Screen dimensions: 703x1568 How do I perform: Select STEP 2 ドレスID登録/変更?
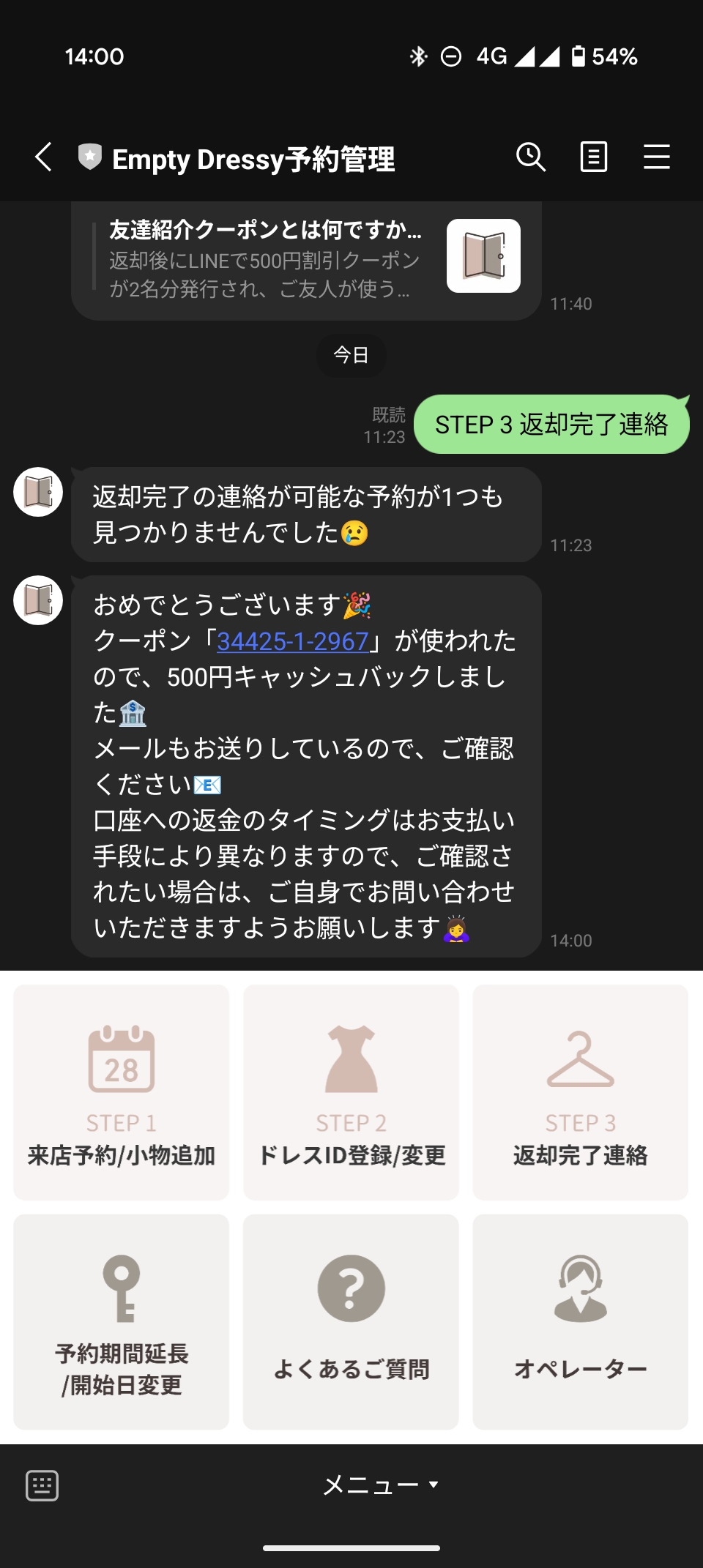pos(351,1092)
